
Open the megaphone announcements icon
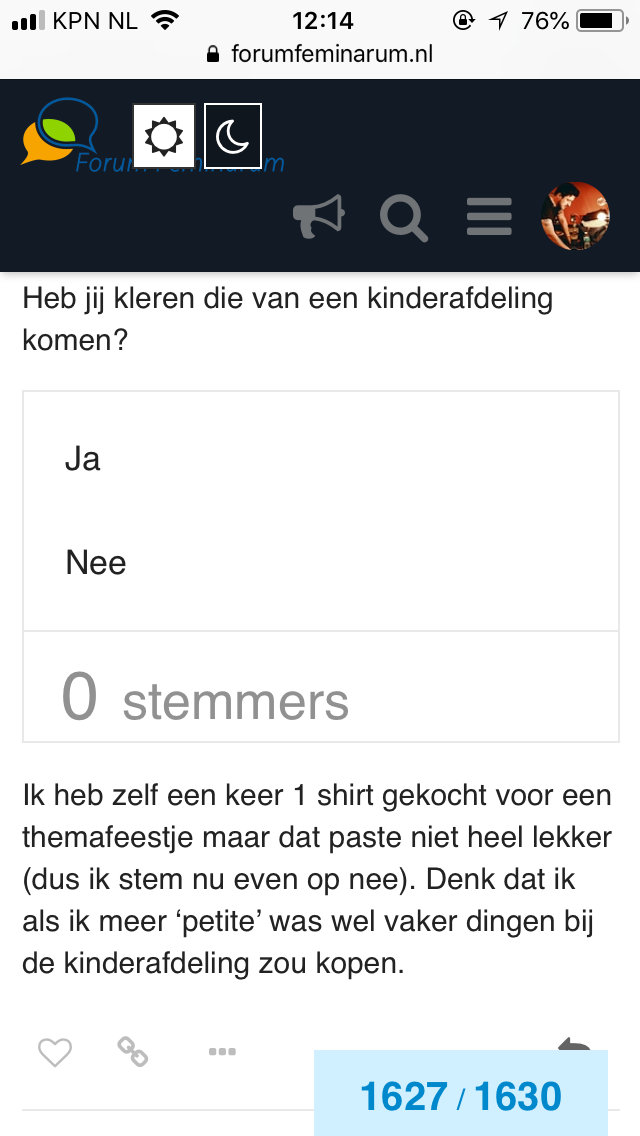click(318, 216)
